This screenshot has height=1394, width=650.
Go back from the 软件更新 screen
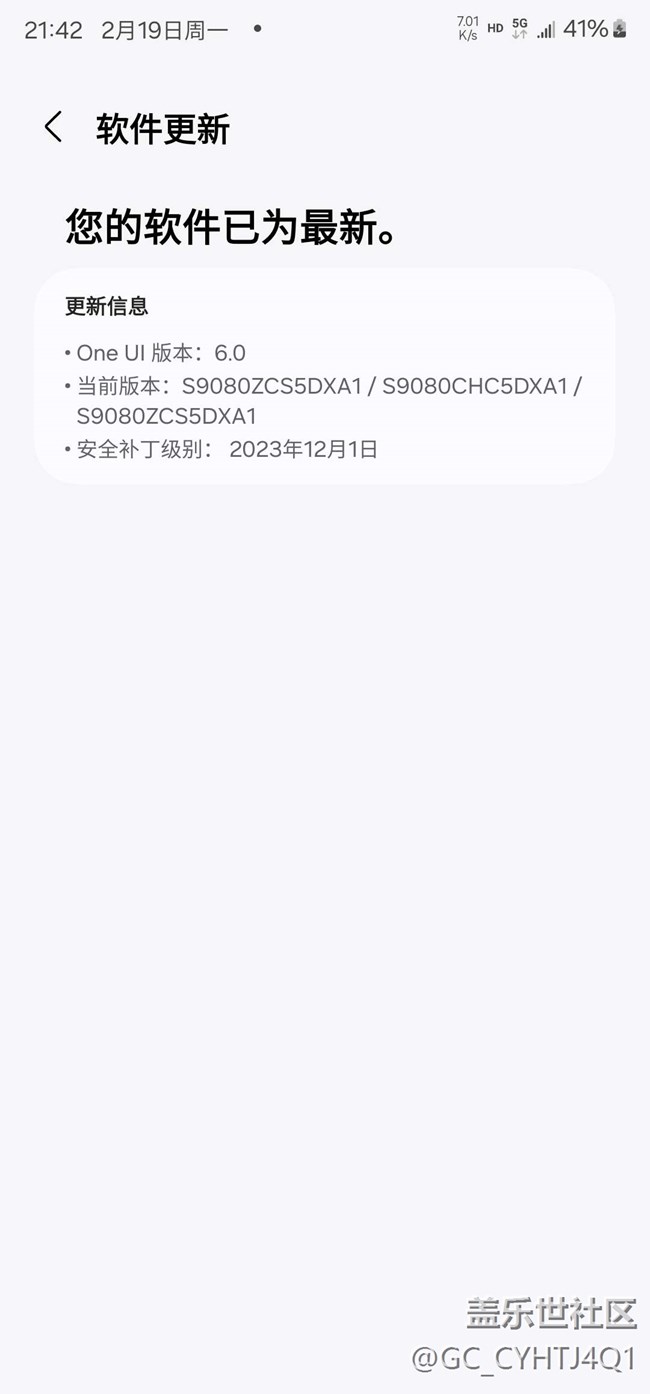[53, 127]
